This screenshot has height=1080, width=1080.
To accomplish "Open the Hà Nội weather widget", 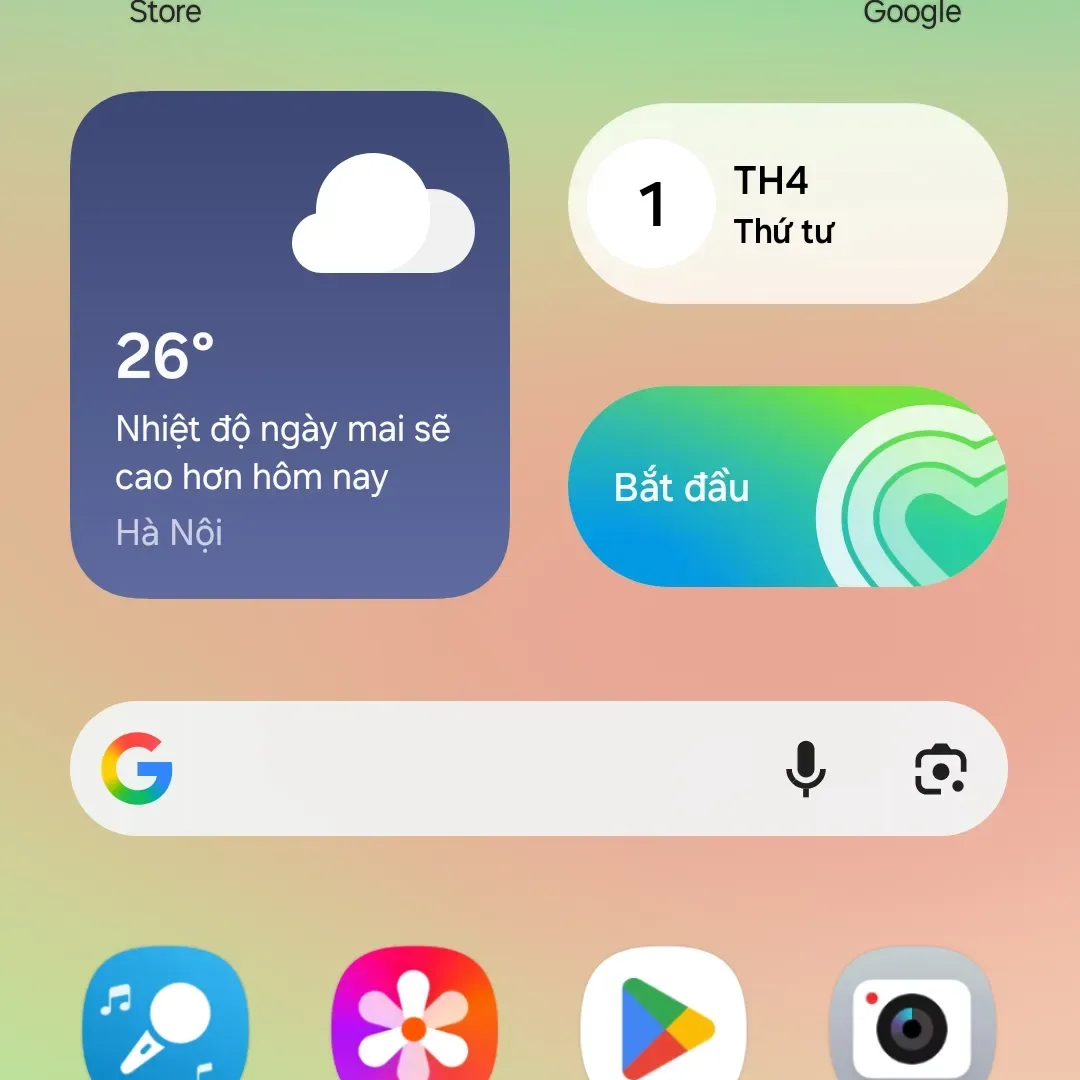I will coord(289,345).
